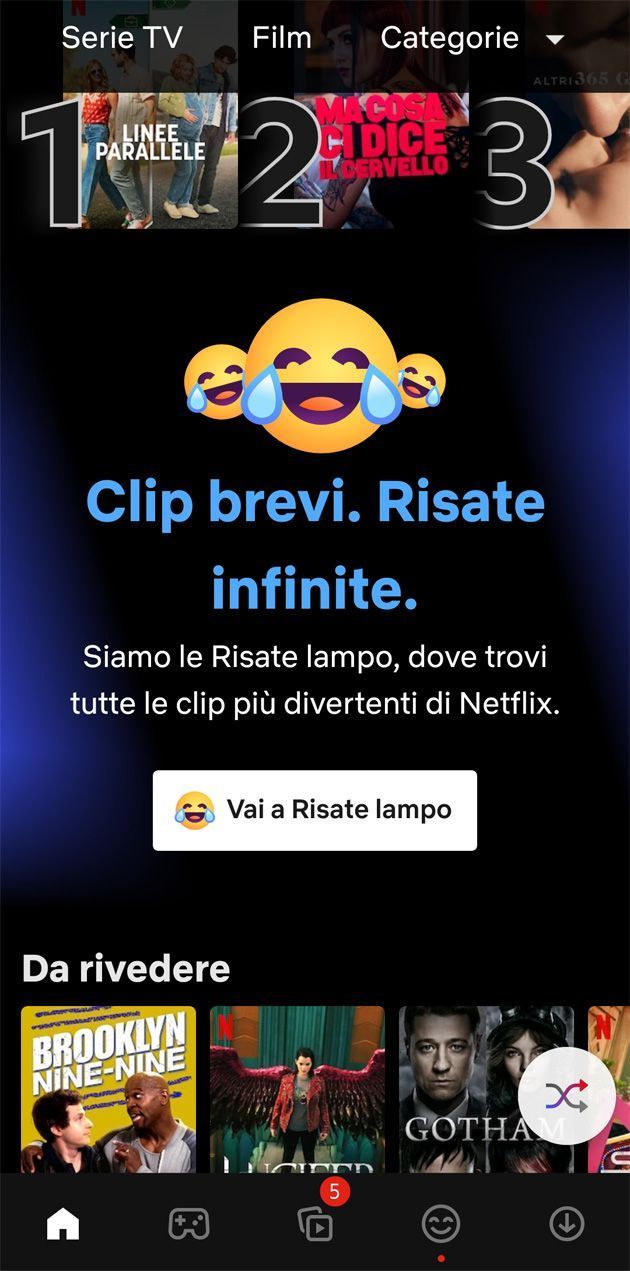Expand the Categorie dropdown
Screen dimensions: 630x1271
click(x=471, y=39)
